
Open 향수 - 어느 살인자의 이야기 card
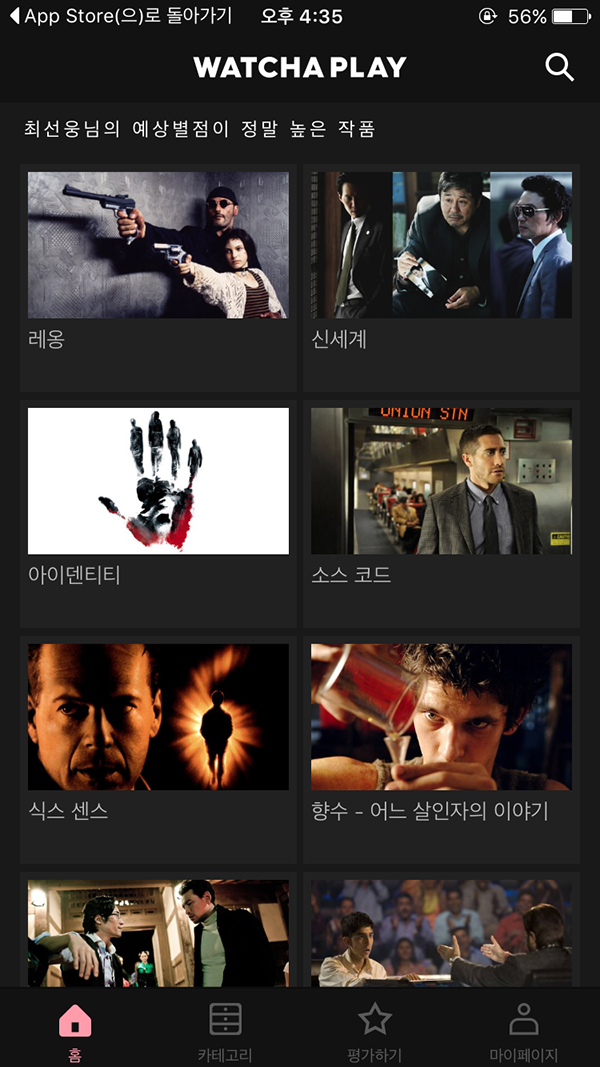pos(441,750)
